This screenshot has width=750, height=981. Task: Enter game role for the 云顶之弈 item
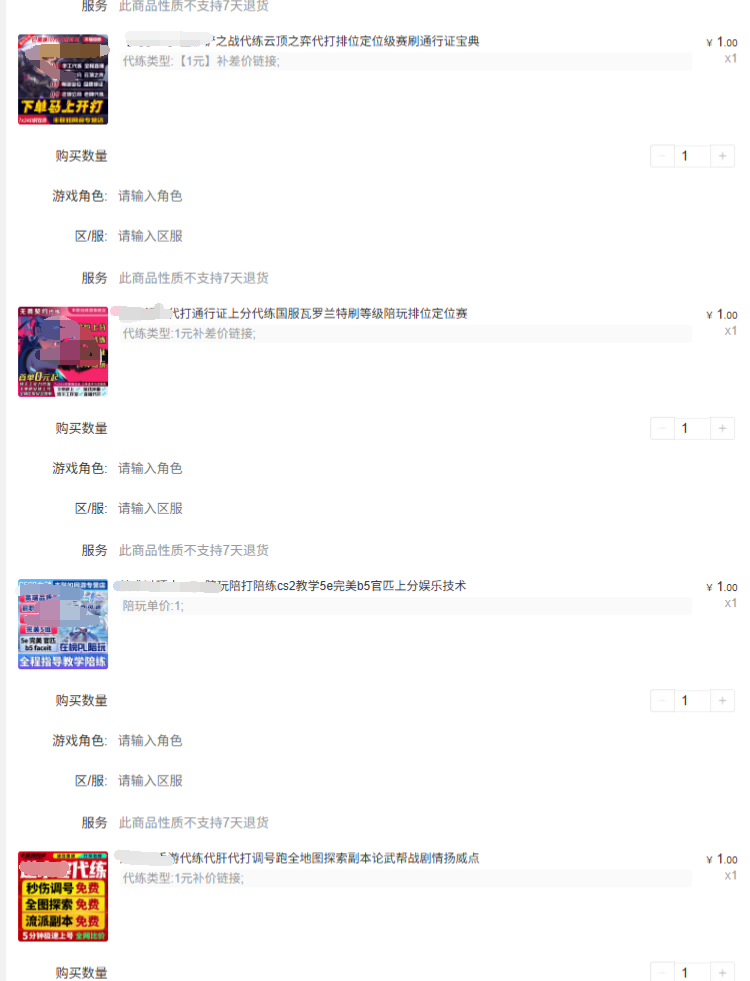[x=300, y=196]
